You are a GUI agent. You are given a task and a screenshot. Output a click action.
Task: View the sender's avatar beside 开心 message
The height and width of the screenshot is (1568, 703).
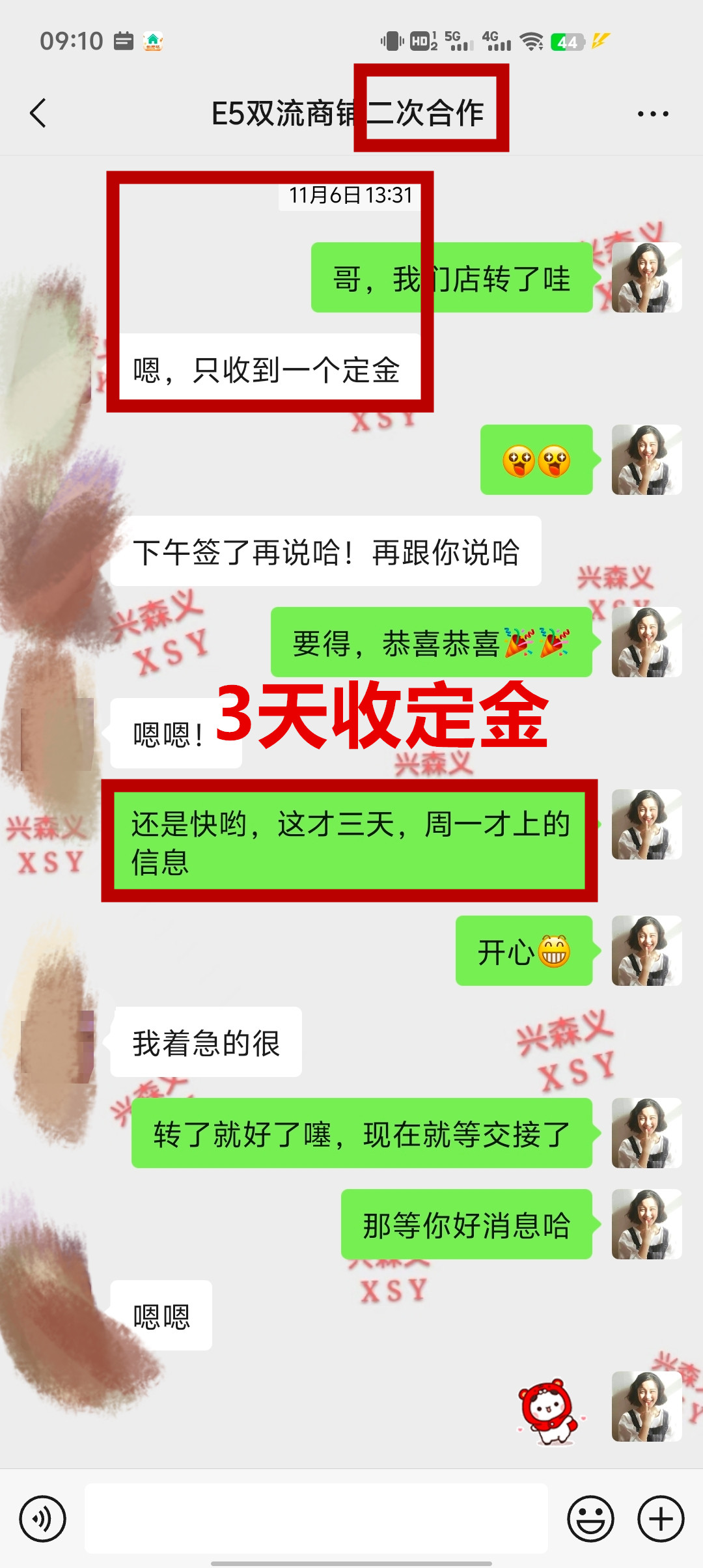click(646, 951)
